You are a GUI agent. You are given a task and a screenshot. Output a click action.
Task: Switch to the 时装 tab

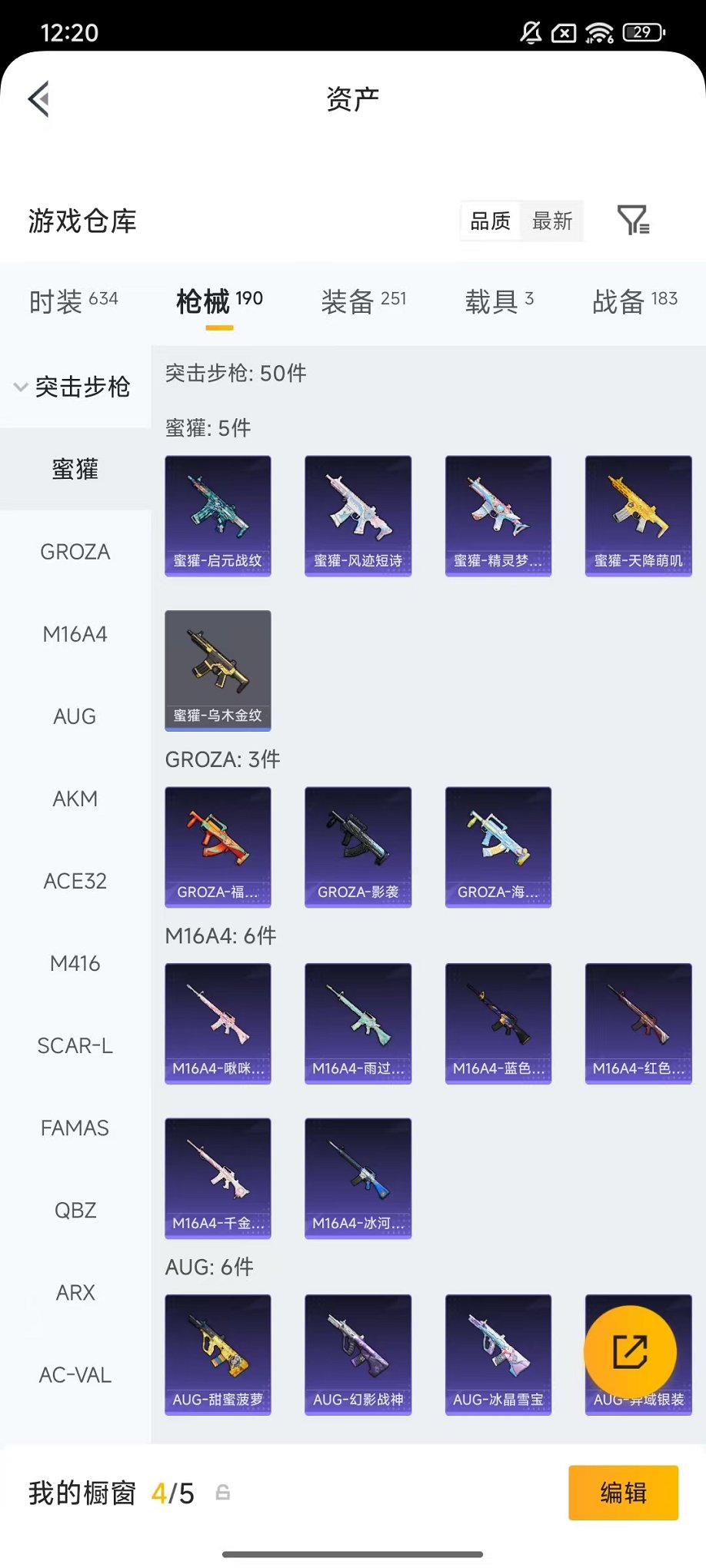click(x=74, y=301)
